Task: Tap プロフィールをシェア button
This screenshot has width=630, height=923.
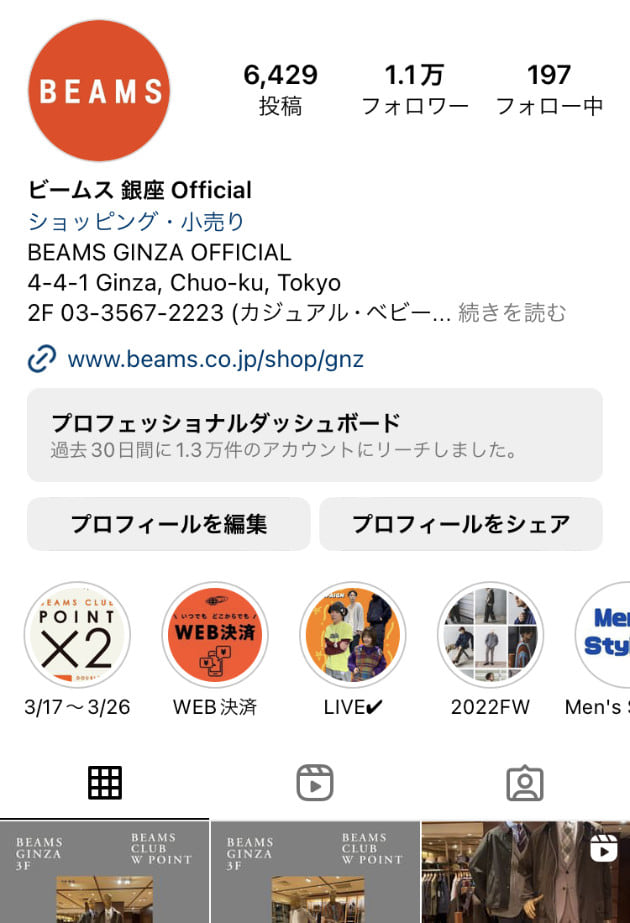Action: pos(460,524)
